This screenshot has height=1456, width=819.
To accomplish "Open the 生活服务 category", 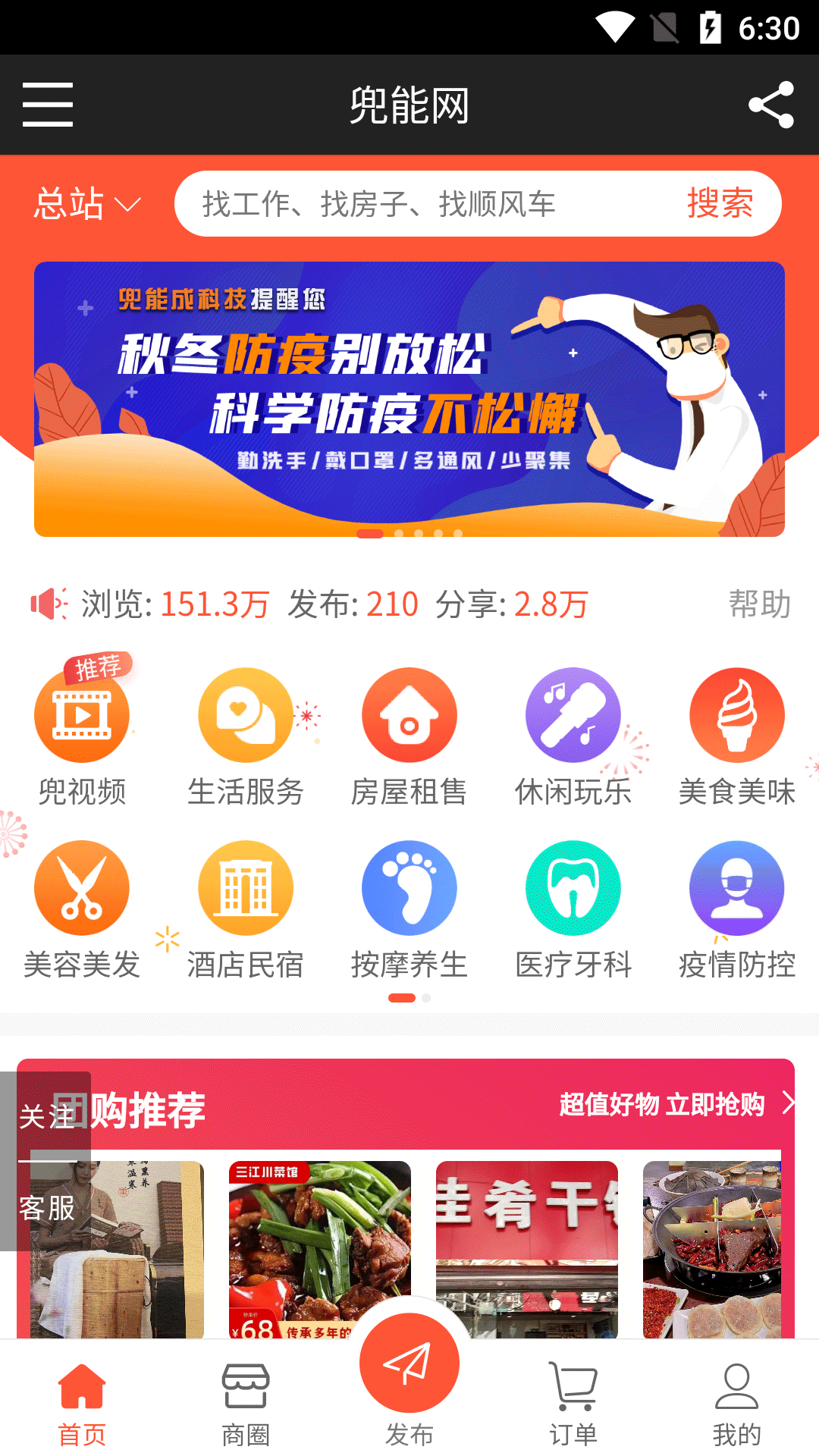I will click(x=246, y=736).
